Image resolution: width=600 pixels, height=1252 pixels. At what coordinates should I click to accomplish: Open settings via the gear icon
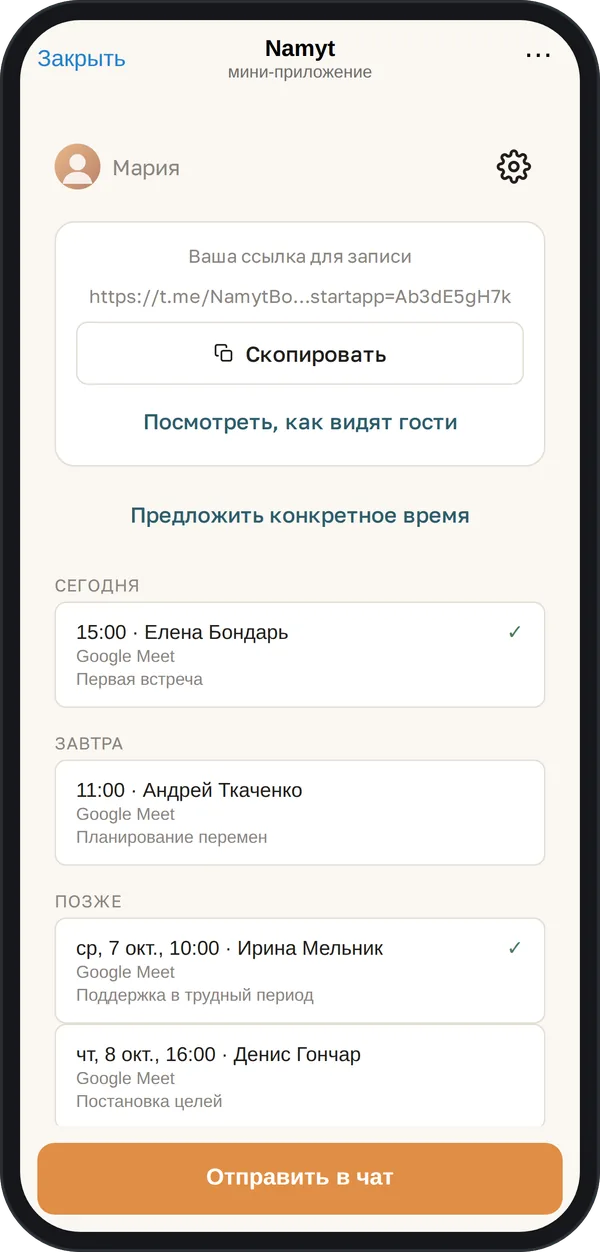514,167
